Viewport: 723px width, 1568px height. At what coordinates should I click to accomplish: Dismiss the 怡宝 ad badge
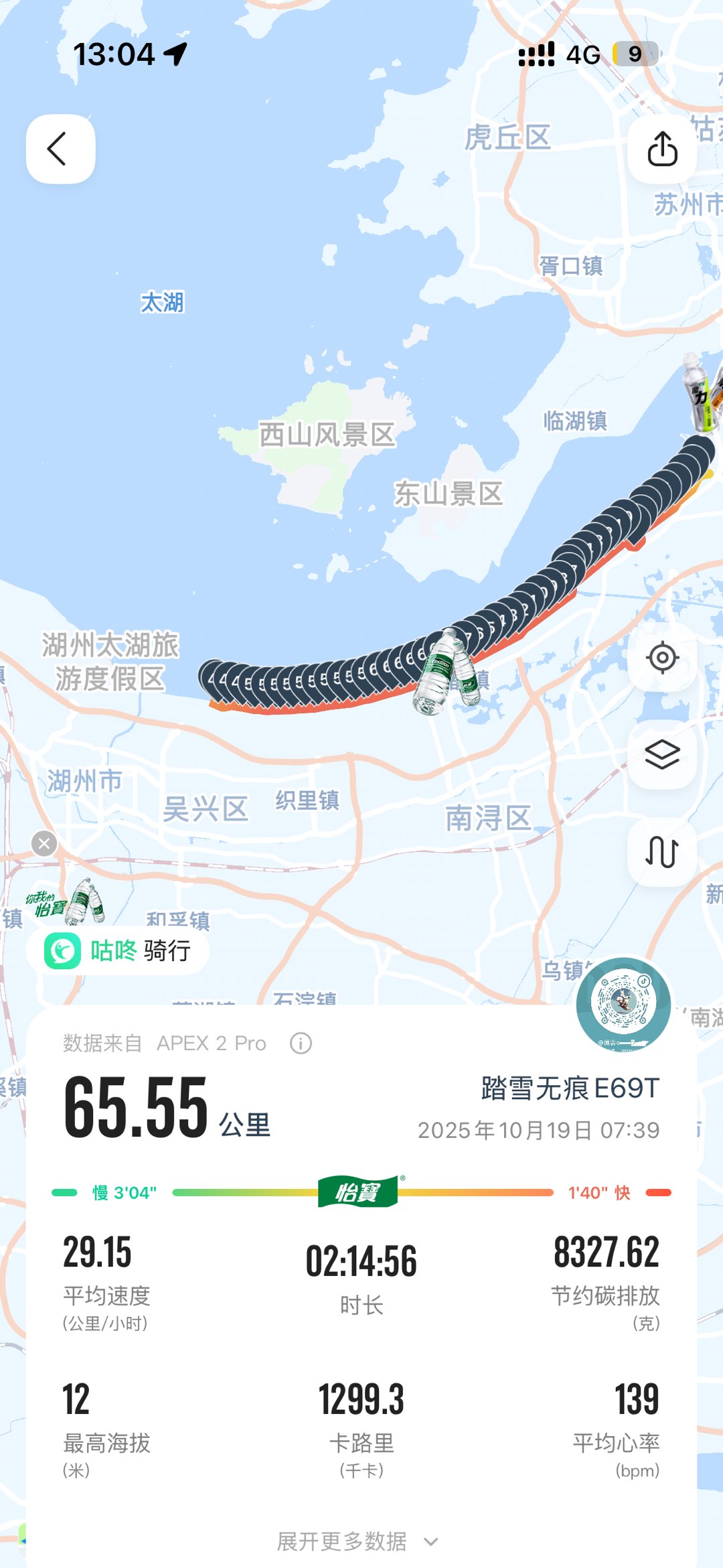pyautogui.click(x=44, y=843)
